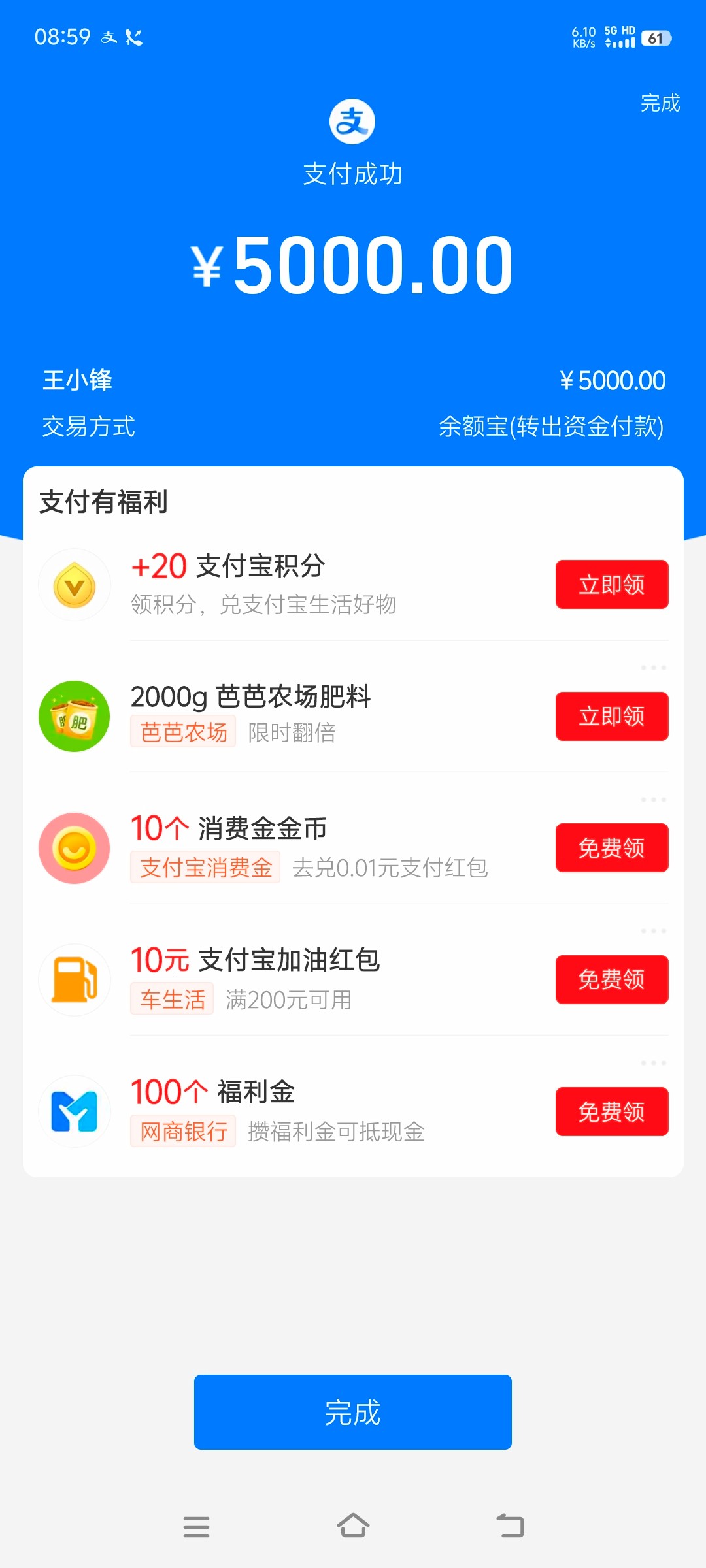This screenshot has width=706, height=1568.
Task: Open more options for 福利金 offer
Action: [x=653, y=1063]
